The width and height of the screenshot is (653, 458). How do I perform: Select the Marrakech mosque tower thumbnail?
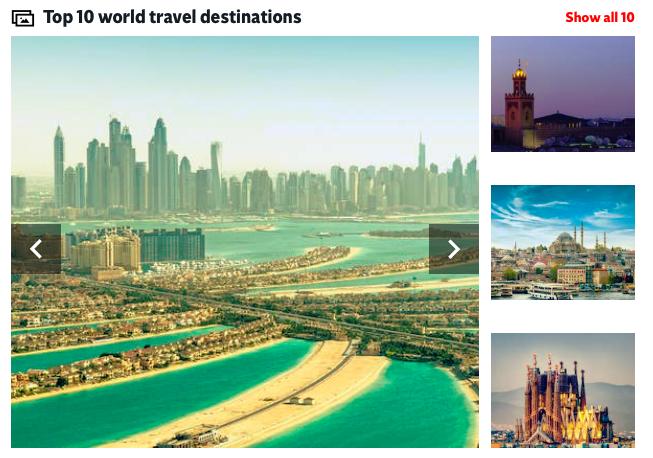coord(562,94)
